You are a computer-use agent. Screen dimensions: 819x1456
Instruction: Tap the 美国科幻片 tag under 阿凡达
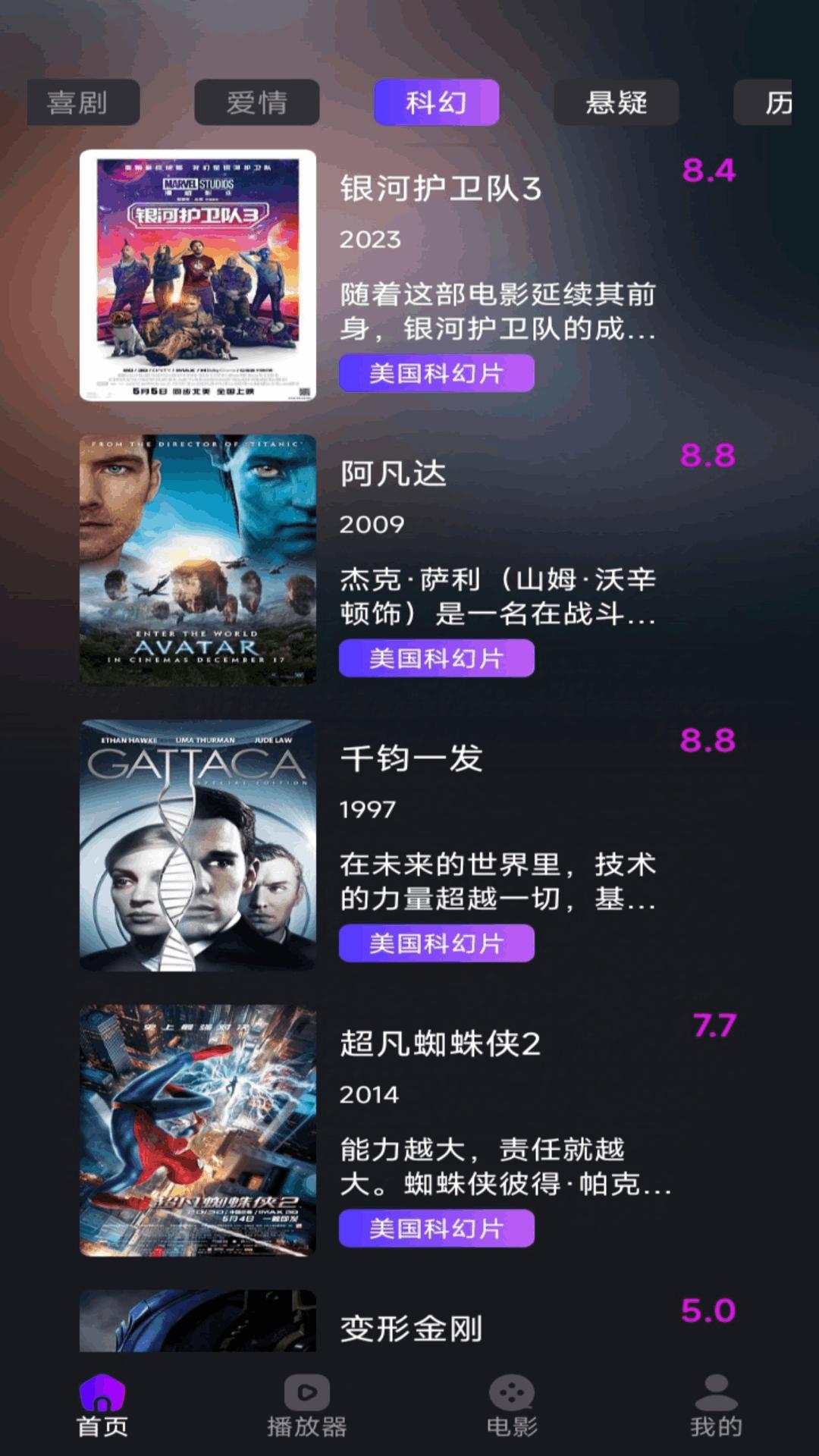coord(437,659)
